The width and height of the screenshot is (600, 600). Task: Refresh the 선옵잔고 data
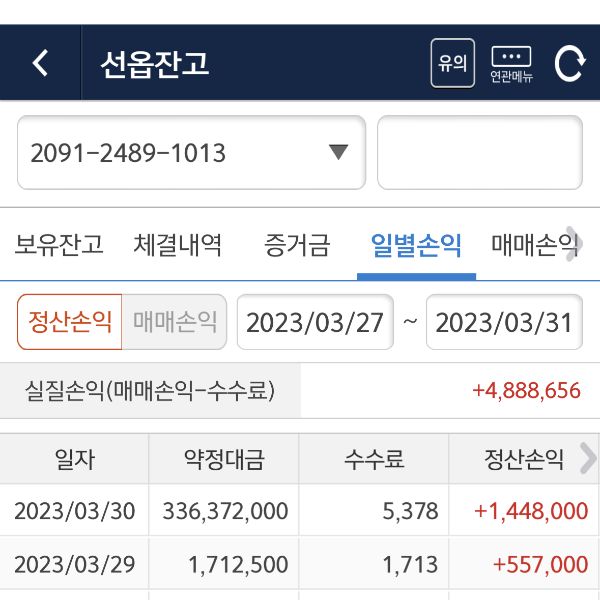[x=569, y=64]
